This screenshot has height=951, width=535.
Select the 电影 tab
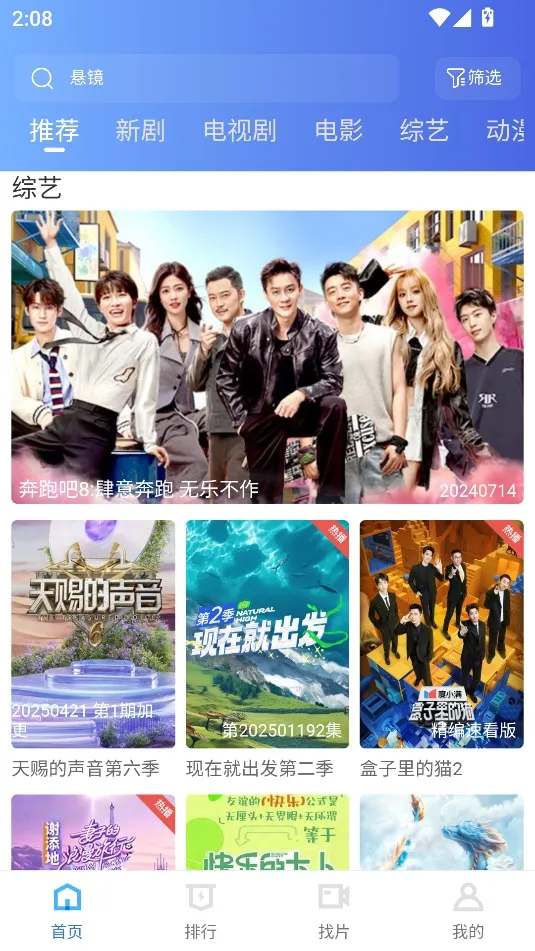point(338,130)
